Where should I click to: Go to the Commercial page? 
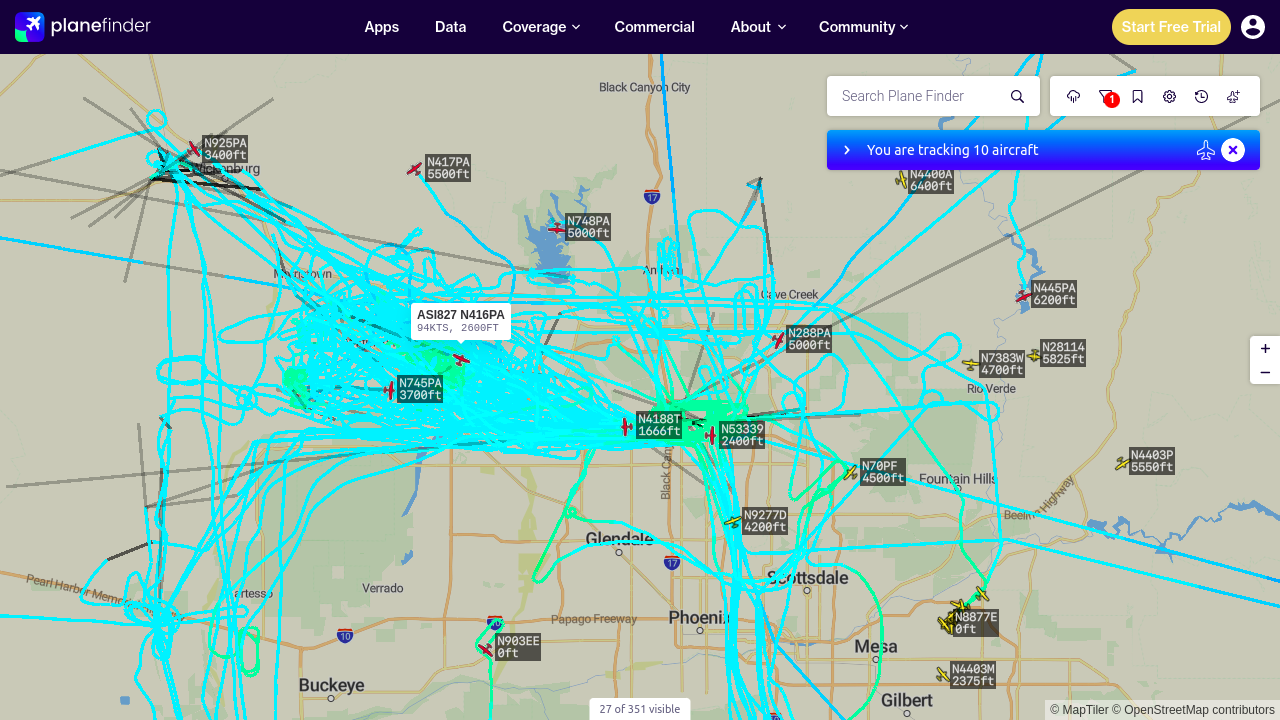[655, 27]
